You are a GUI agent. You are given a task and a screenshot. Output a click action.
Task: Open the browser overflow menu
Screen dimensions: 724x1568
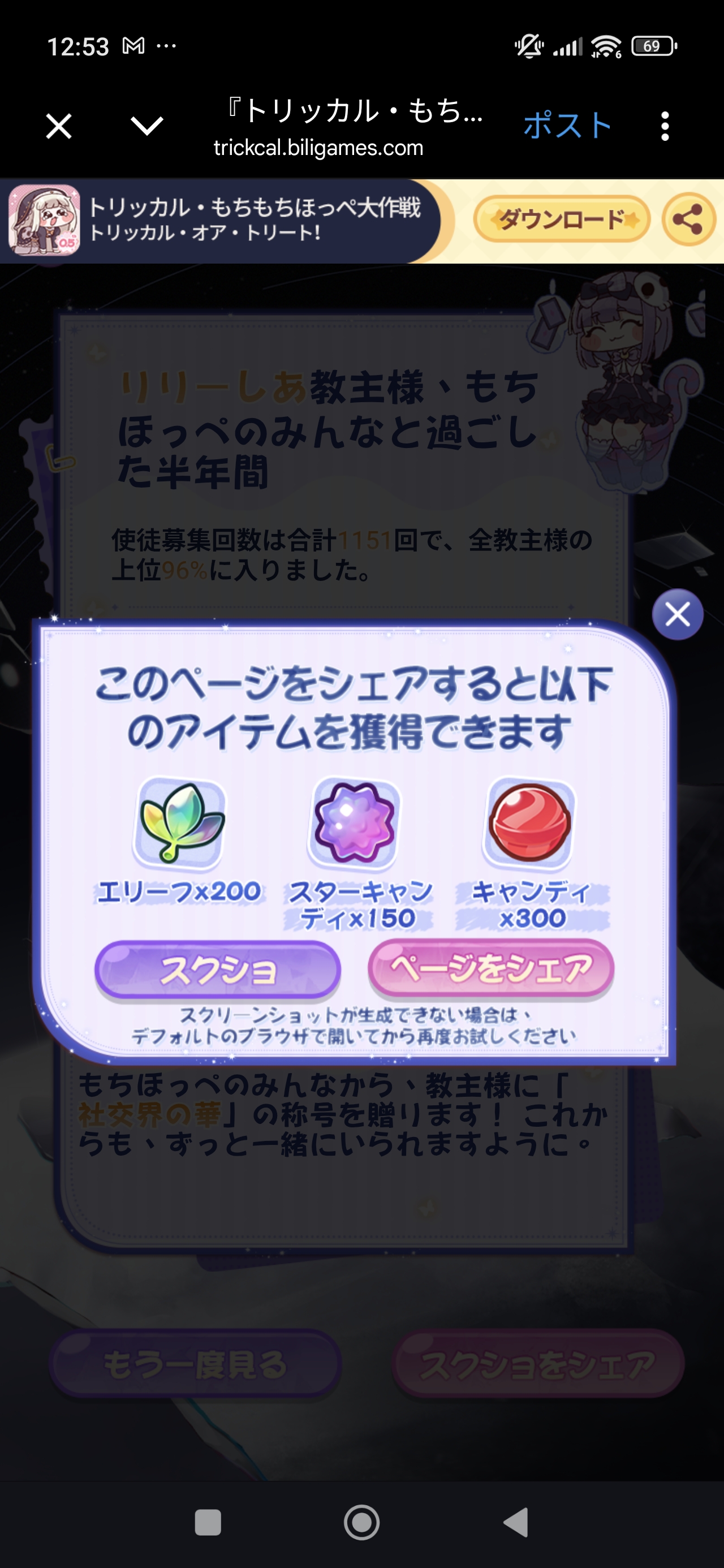(x=665, y=127)
